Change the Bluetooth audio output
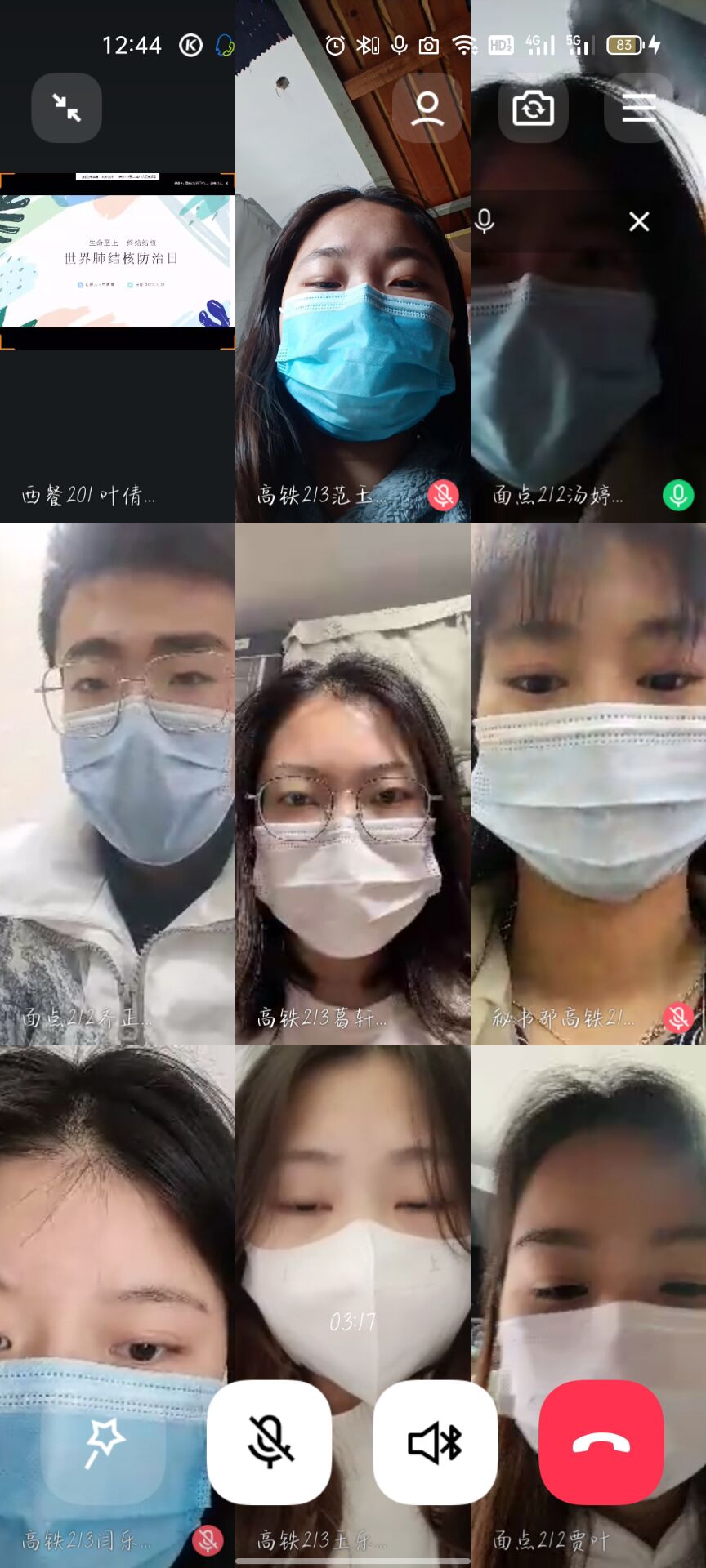 click(x=435, y=1443)
